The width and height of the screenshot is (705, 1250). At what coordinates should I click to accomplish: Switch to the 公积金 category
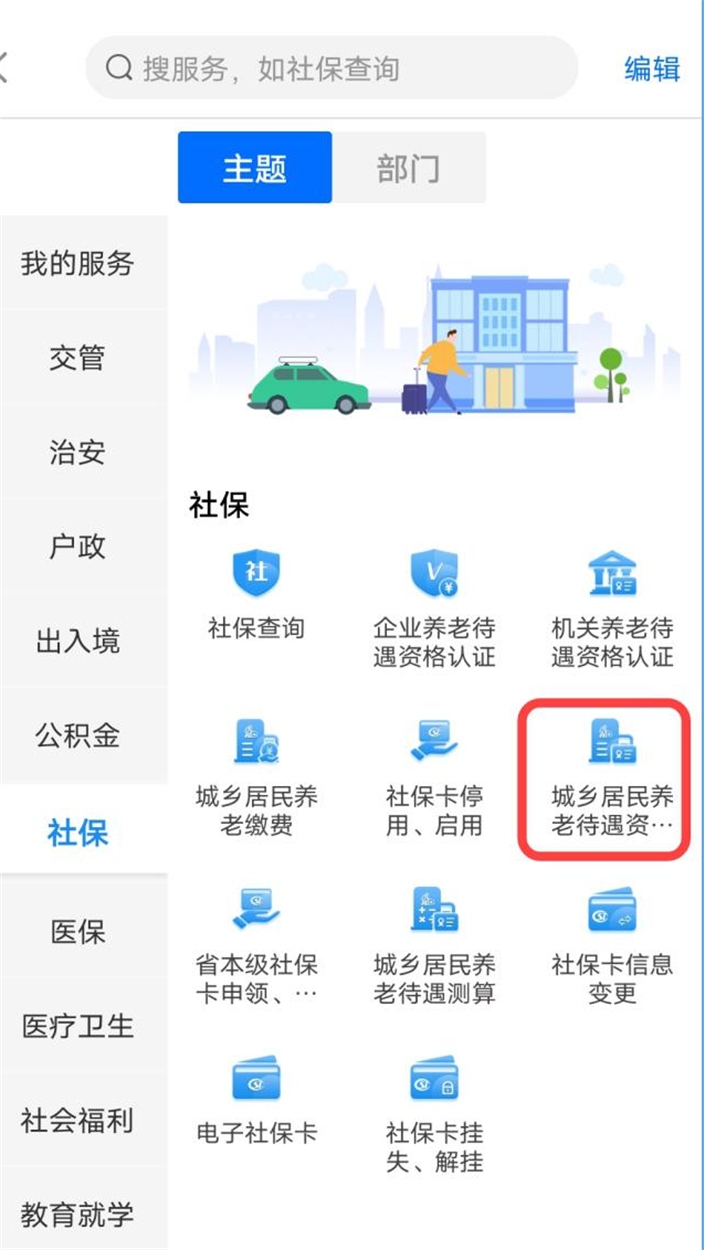(78, 736)
